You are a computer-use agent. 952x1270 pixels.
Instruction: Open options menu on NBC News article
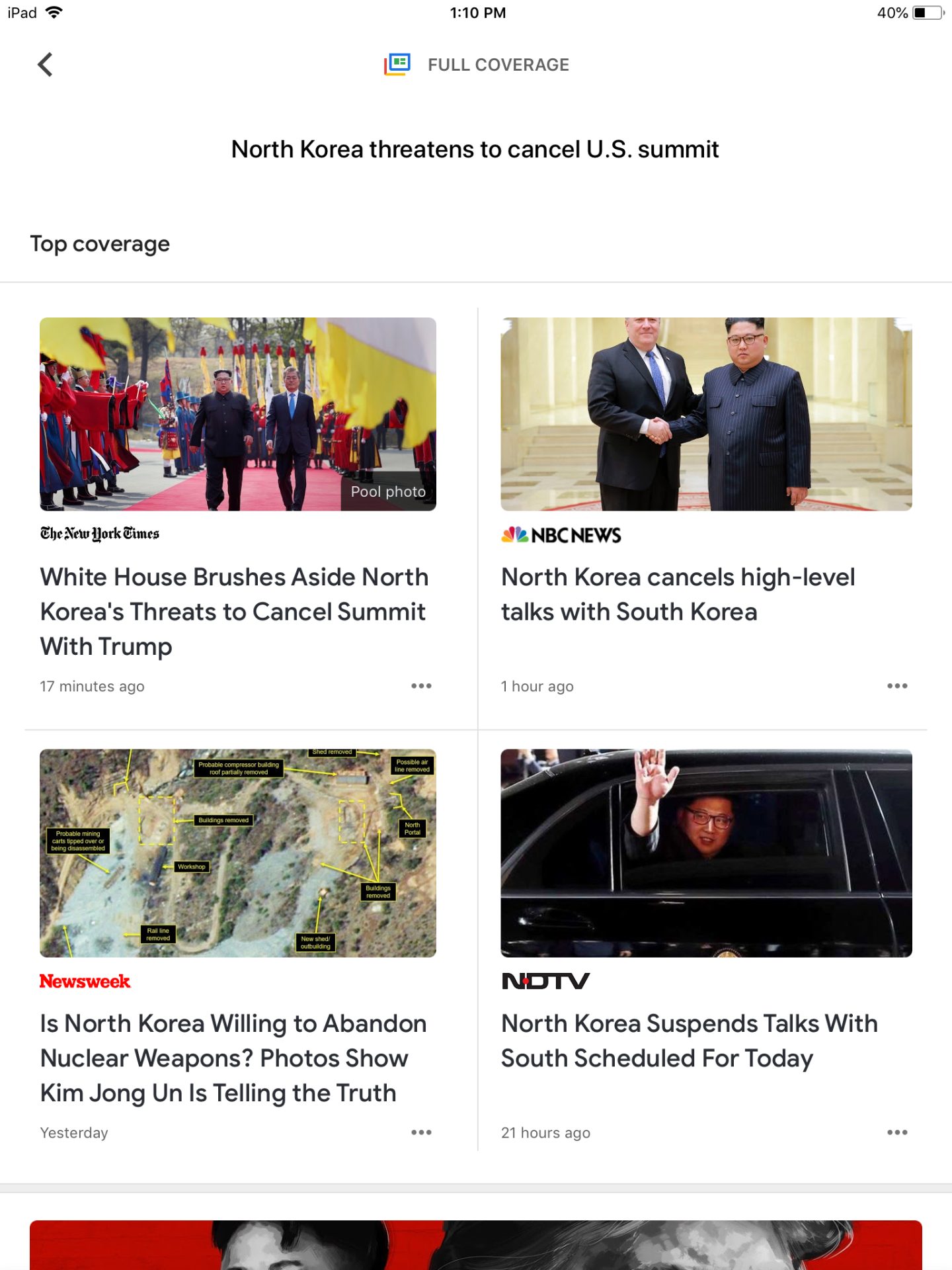897,686
